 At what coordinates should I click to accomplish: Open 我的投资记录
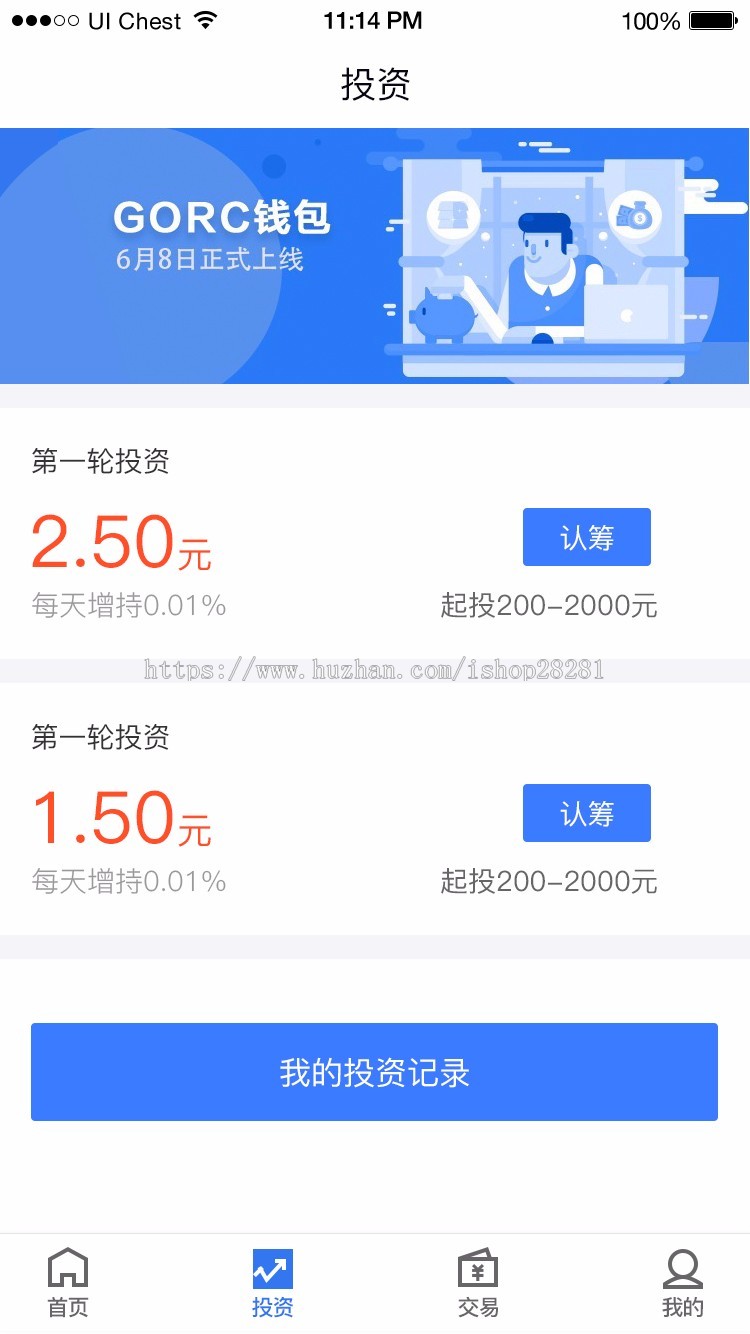click(374, 1072)
